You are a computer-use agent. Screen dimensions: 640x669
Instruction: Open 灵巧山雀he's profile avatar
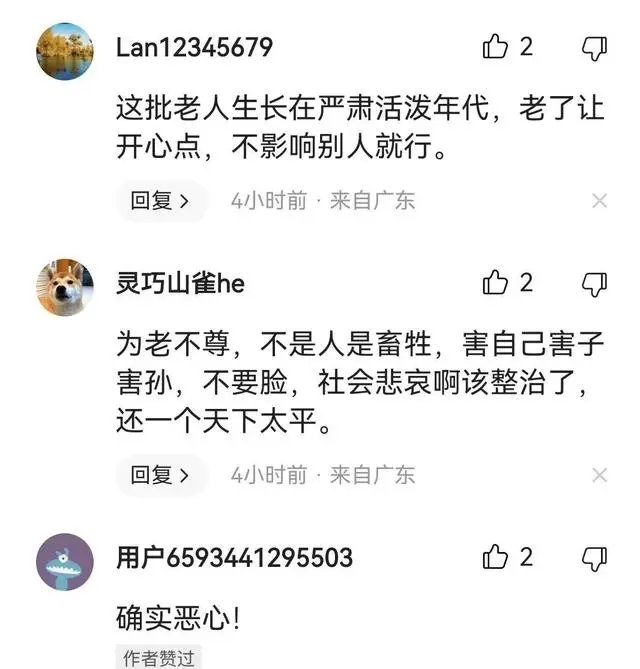pos(65,288)
